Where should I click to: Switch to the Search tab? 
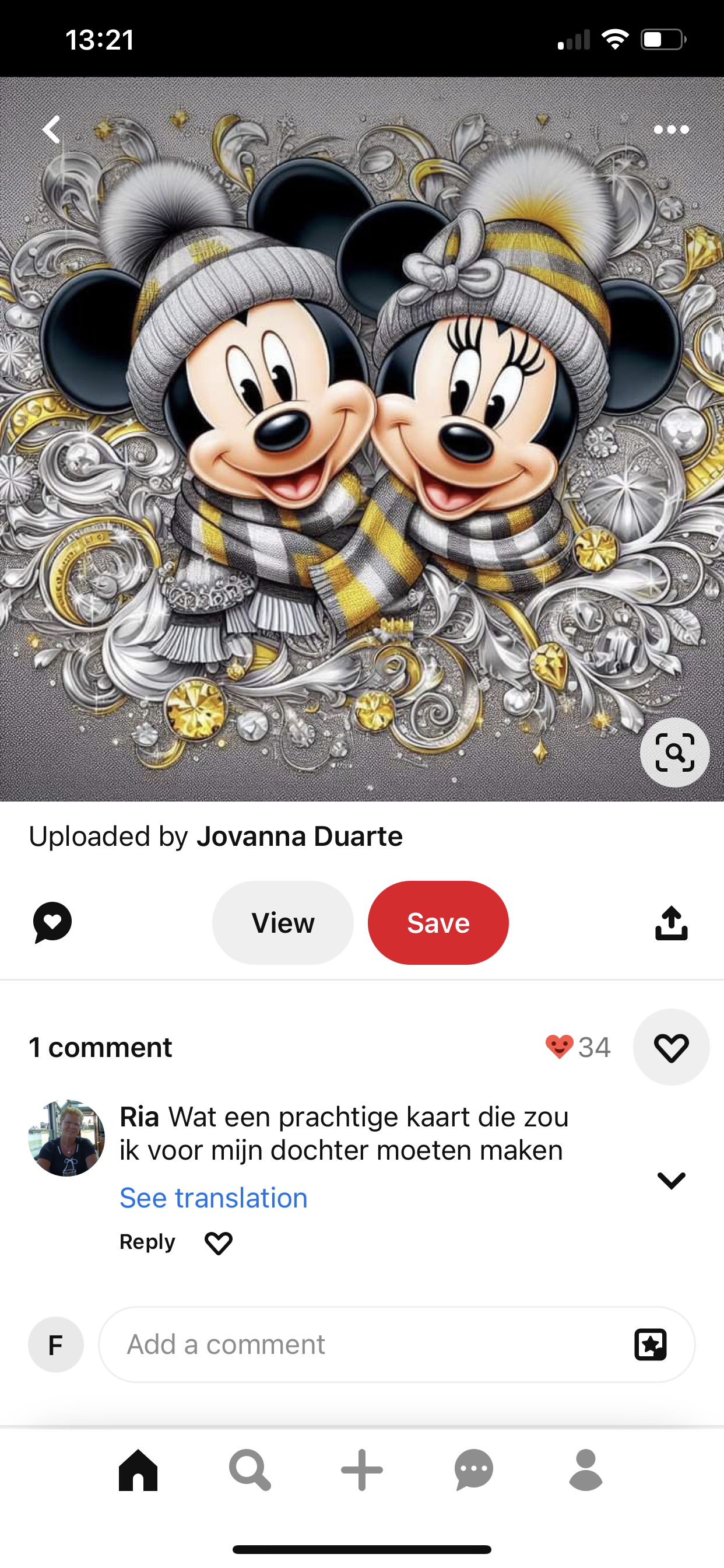coord(249,1470)
